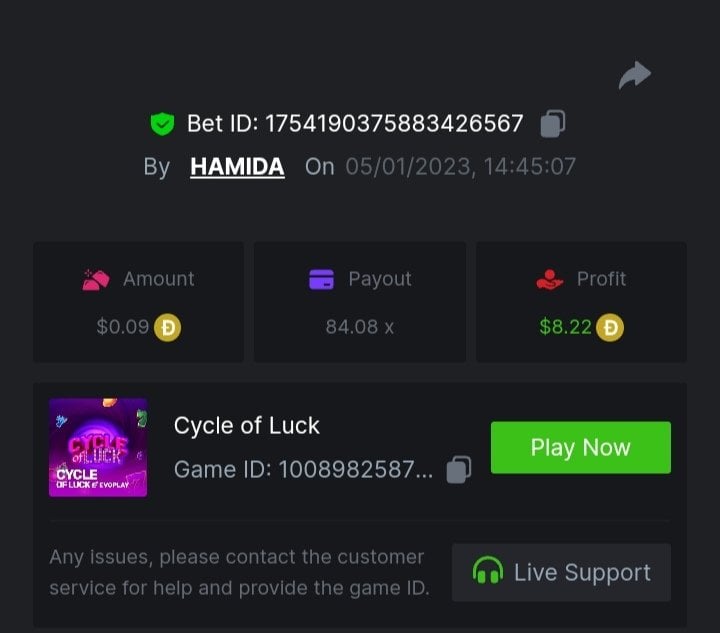Share this bet result
This screenshot has width=720, height=633.
[x=634, y=75]
